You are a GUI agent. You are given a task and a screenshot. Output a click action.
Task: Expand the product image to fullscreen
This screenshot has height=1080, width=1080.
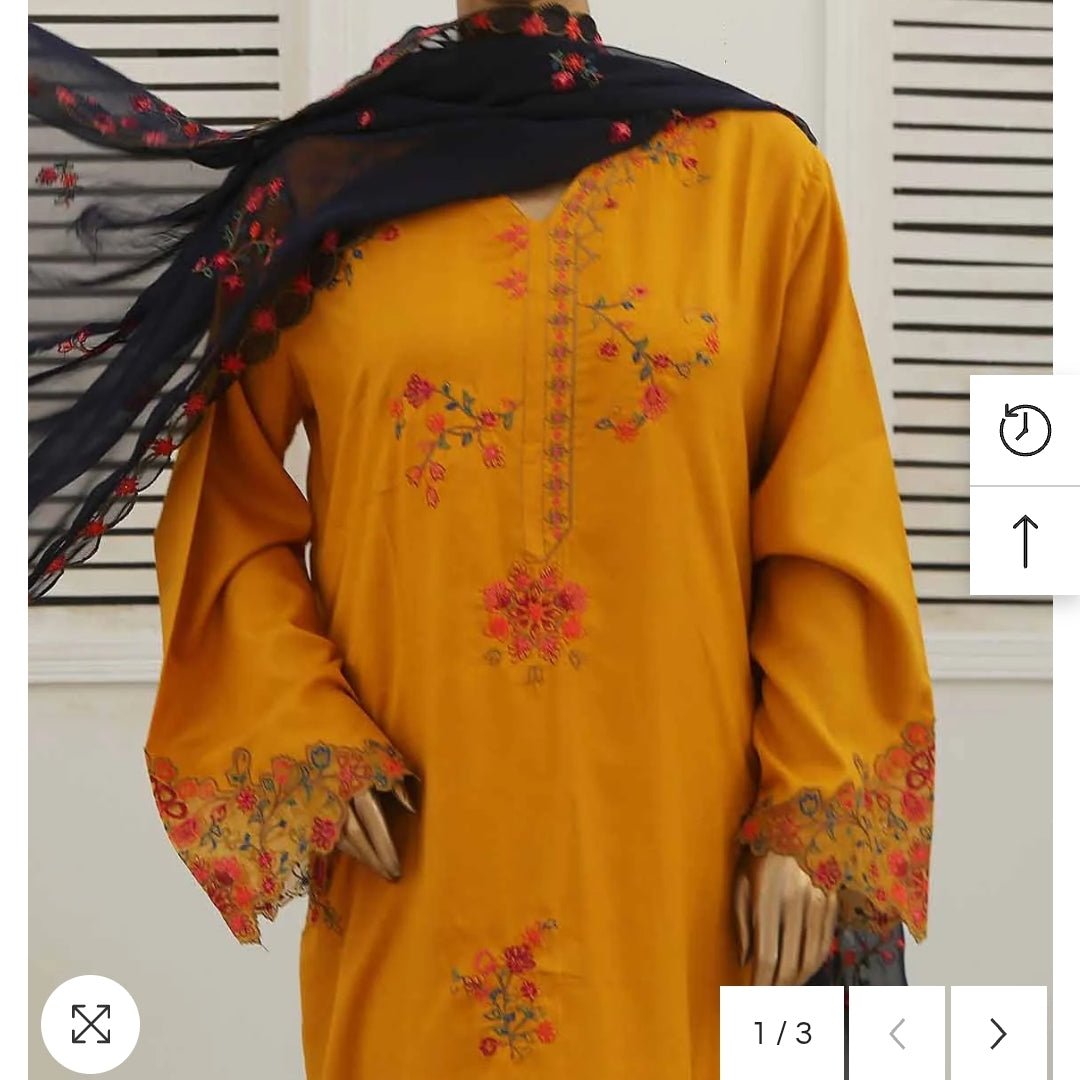pos(90,1024)
